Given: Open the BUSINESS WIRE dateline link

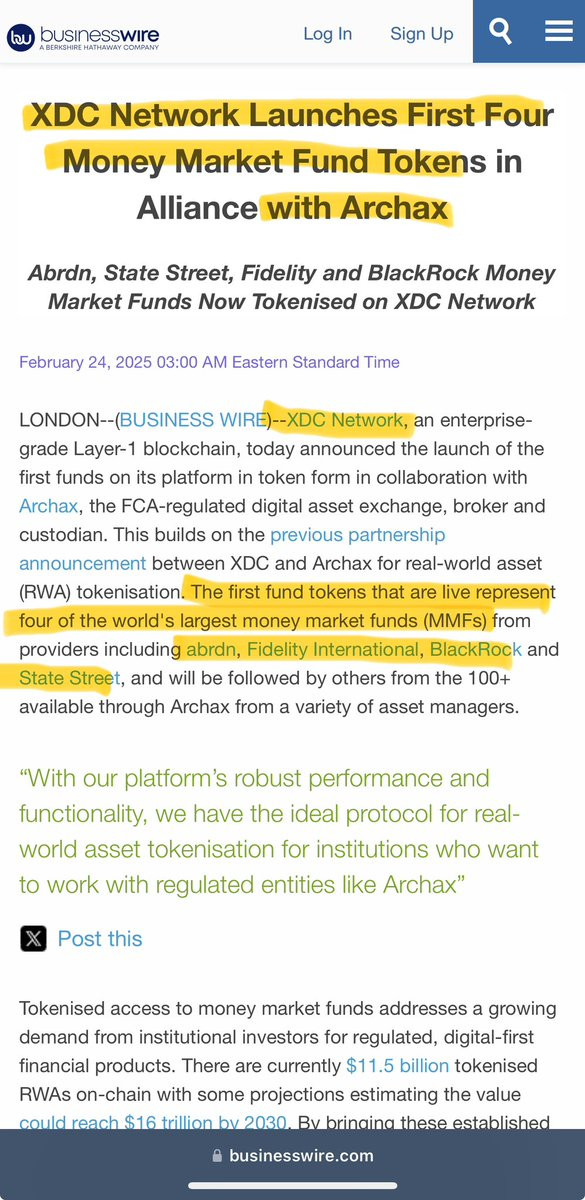Looking at the screenshot, I should pyautogui.click(x=192, y=420).
